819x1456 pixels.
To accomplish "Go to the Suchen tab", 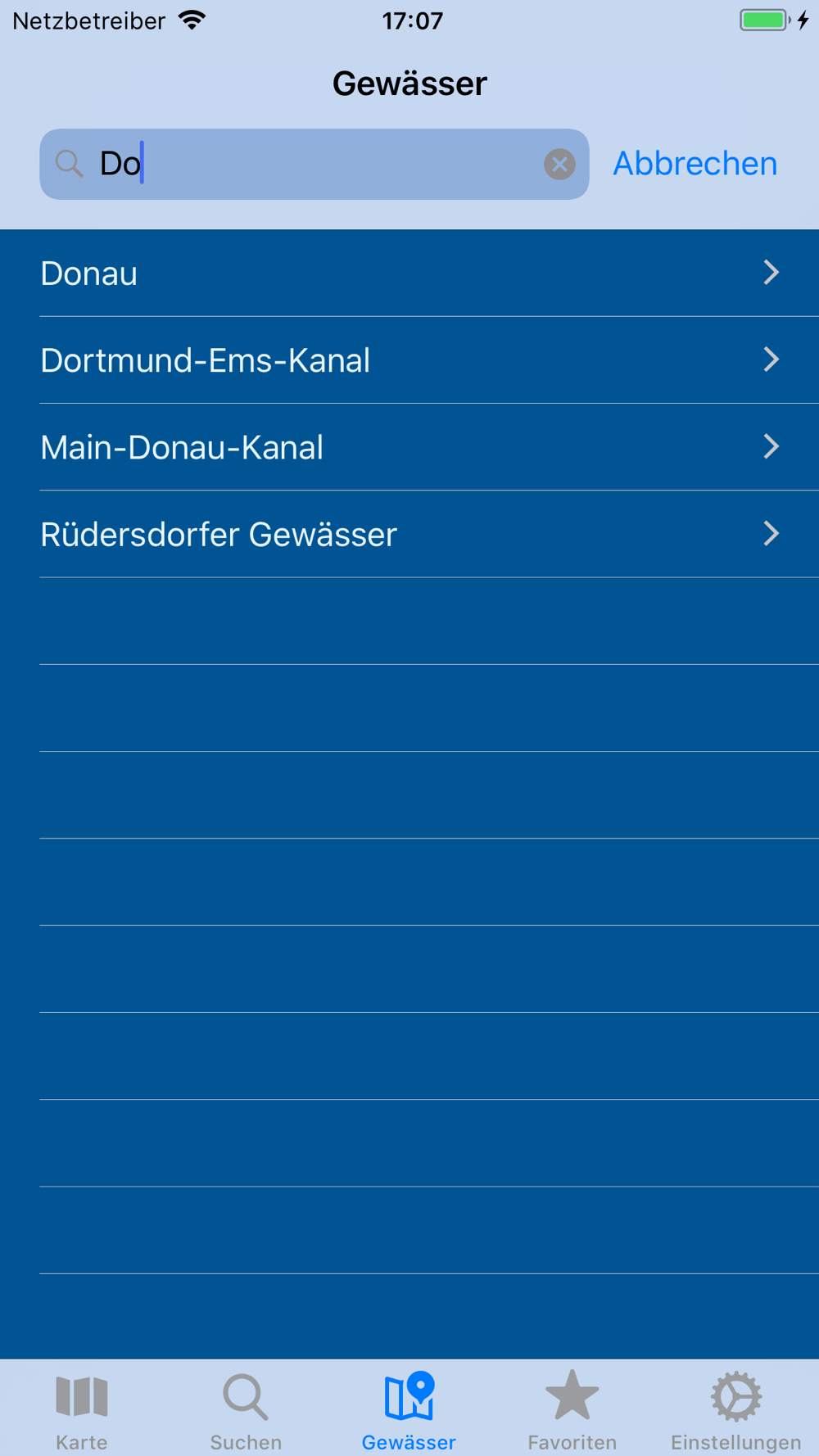I will click(x=246, y=1409).
